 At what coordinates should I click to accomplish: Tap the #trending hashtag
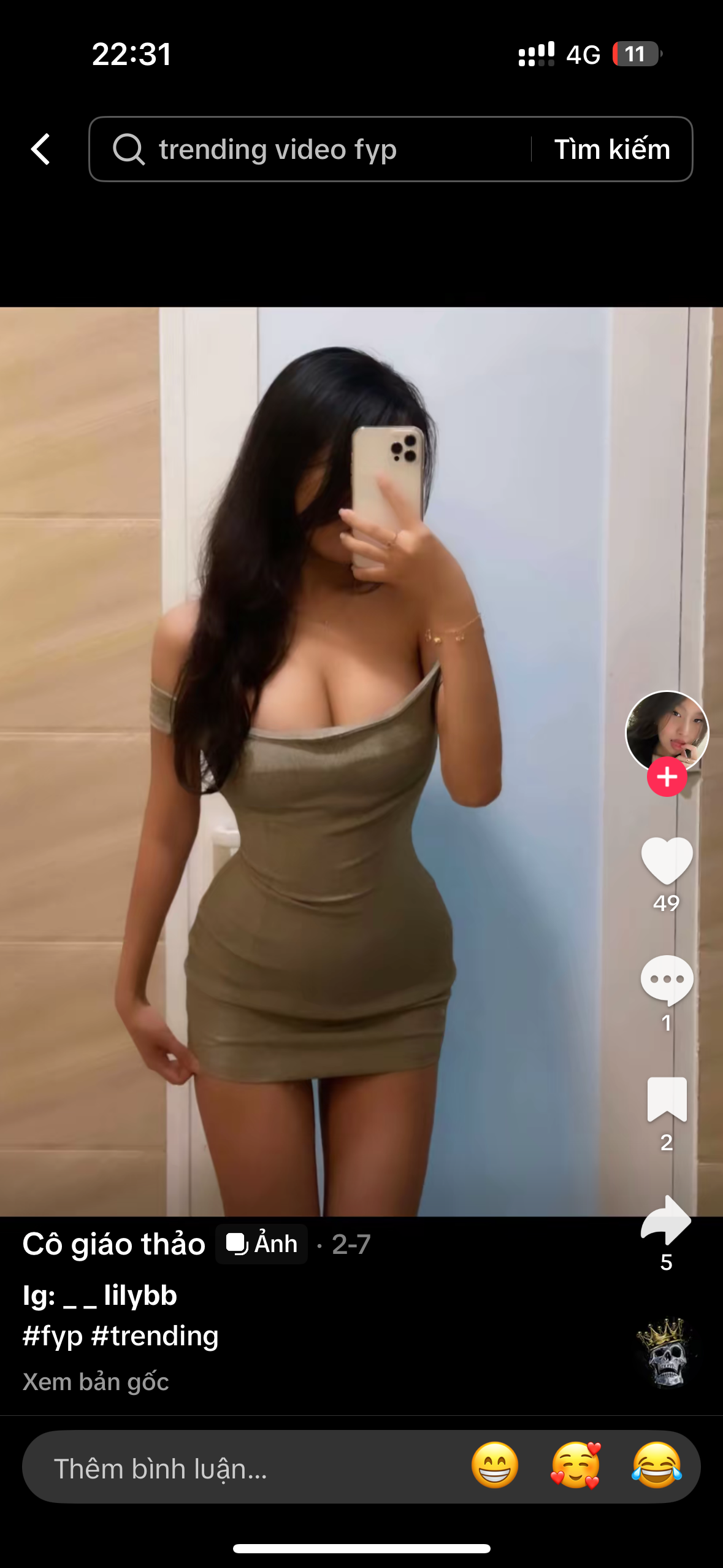tap(155, 1335)
